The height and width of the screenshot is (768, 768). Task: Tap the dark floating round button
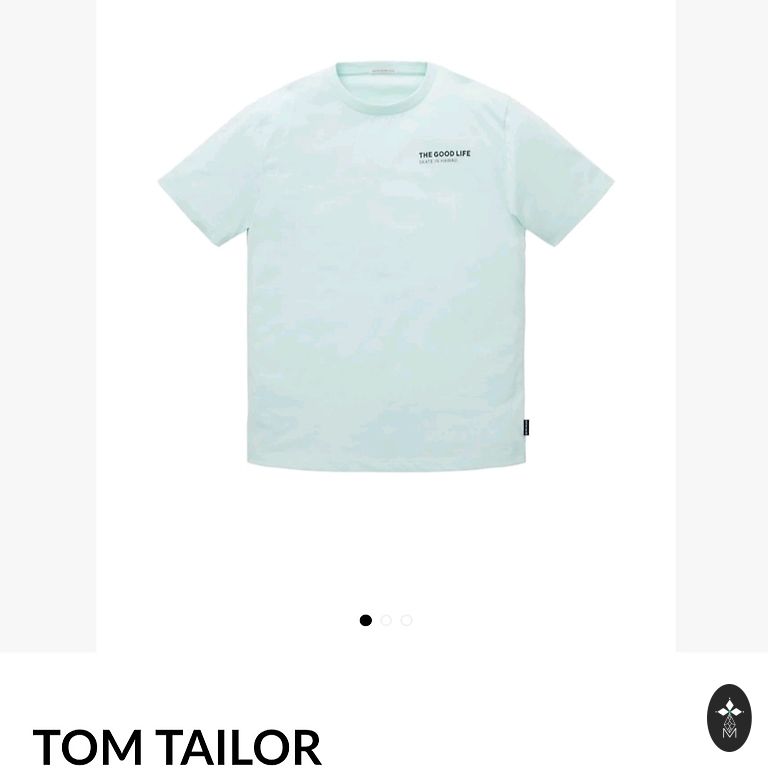tap(729, 718)
